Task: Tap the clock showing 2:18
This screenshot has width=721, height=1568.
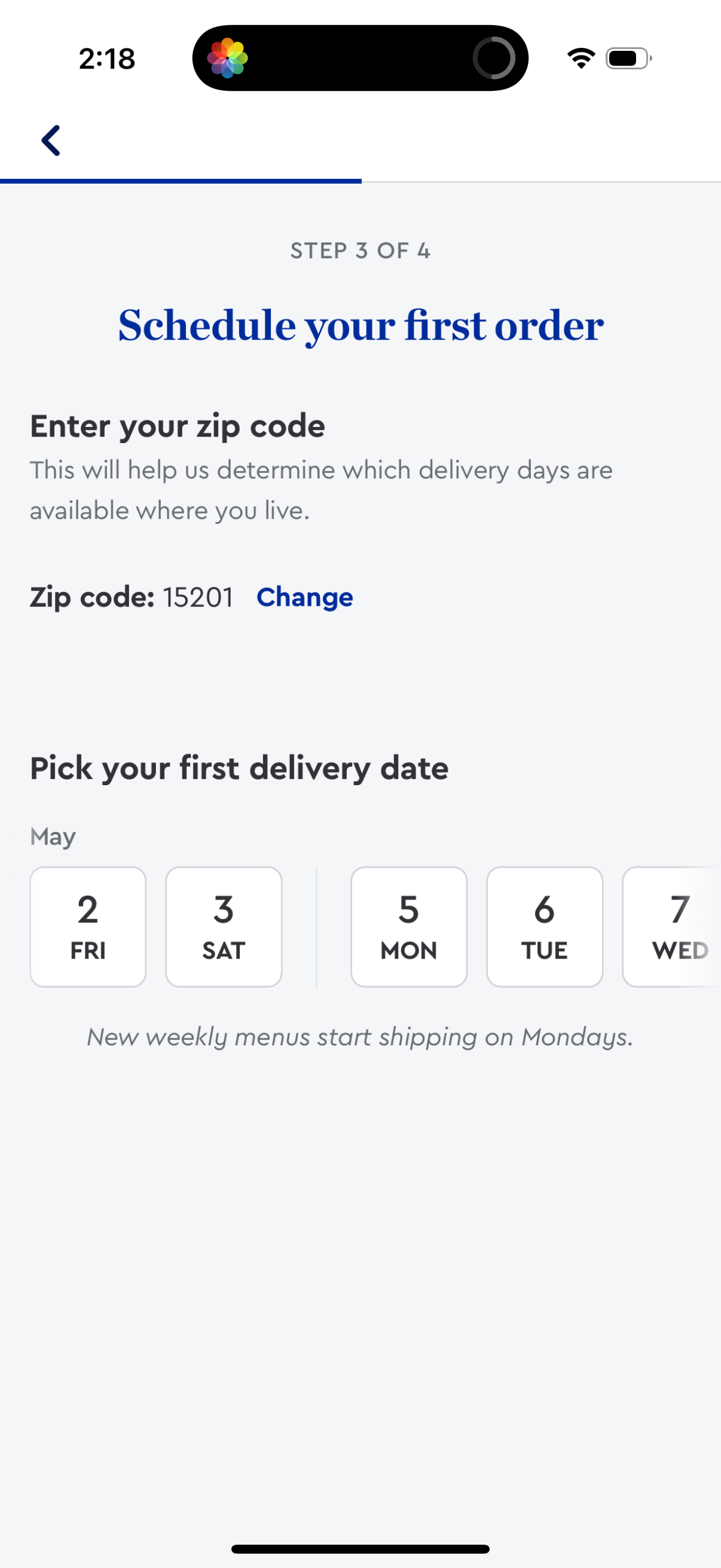Action: coord(106,58)
